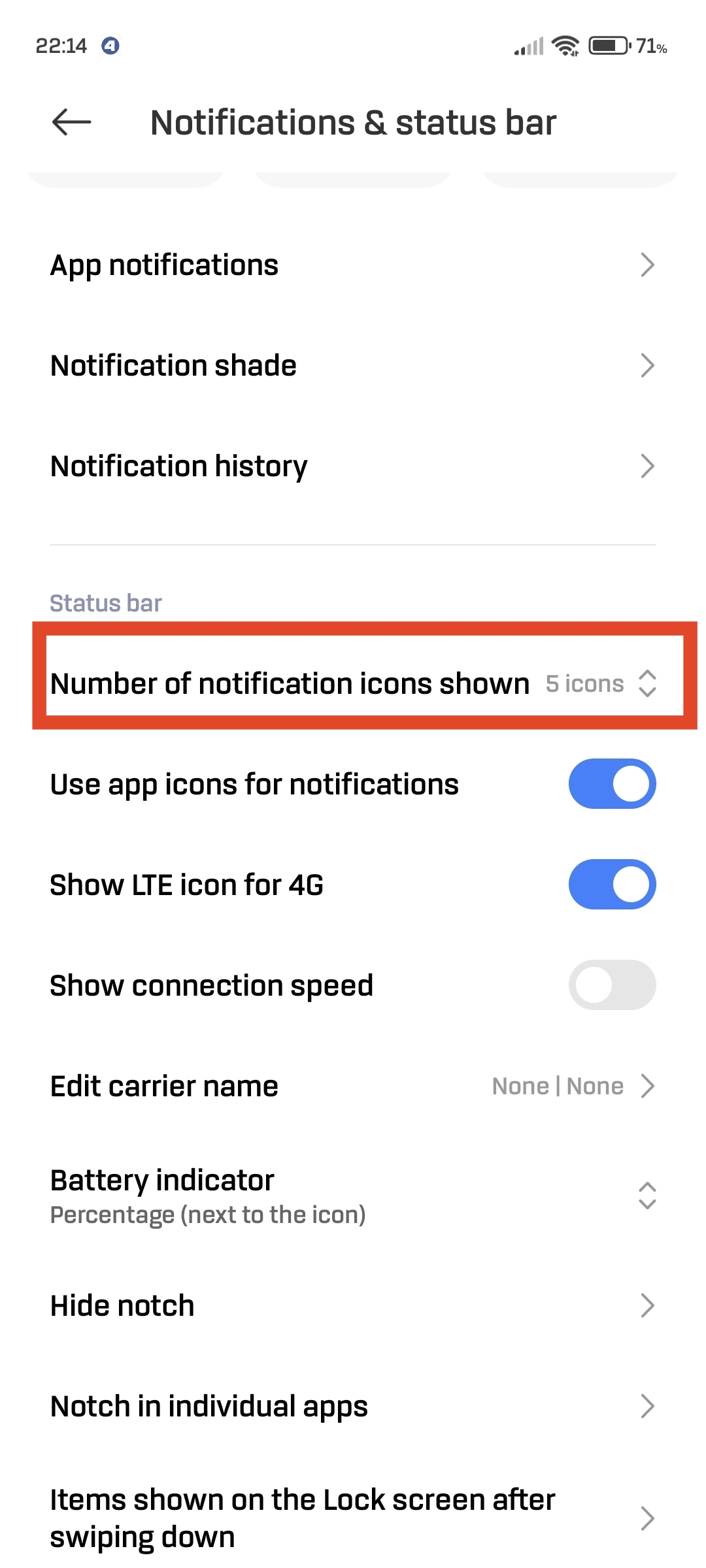Change number of notification icons shown
706x1568 pixels.
(x=353, y=683)
